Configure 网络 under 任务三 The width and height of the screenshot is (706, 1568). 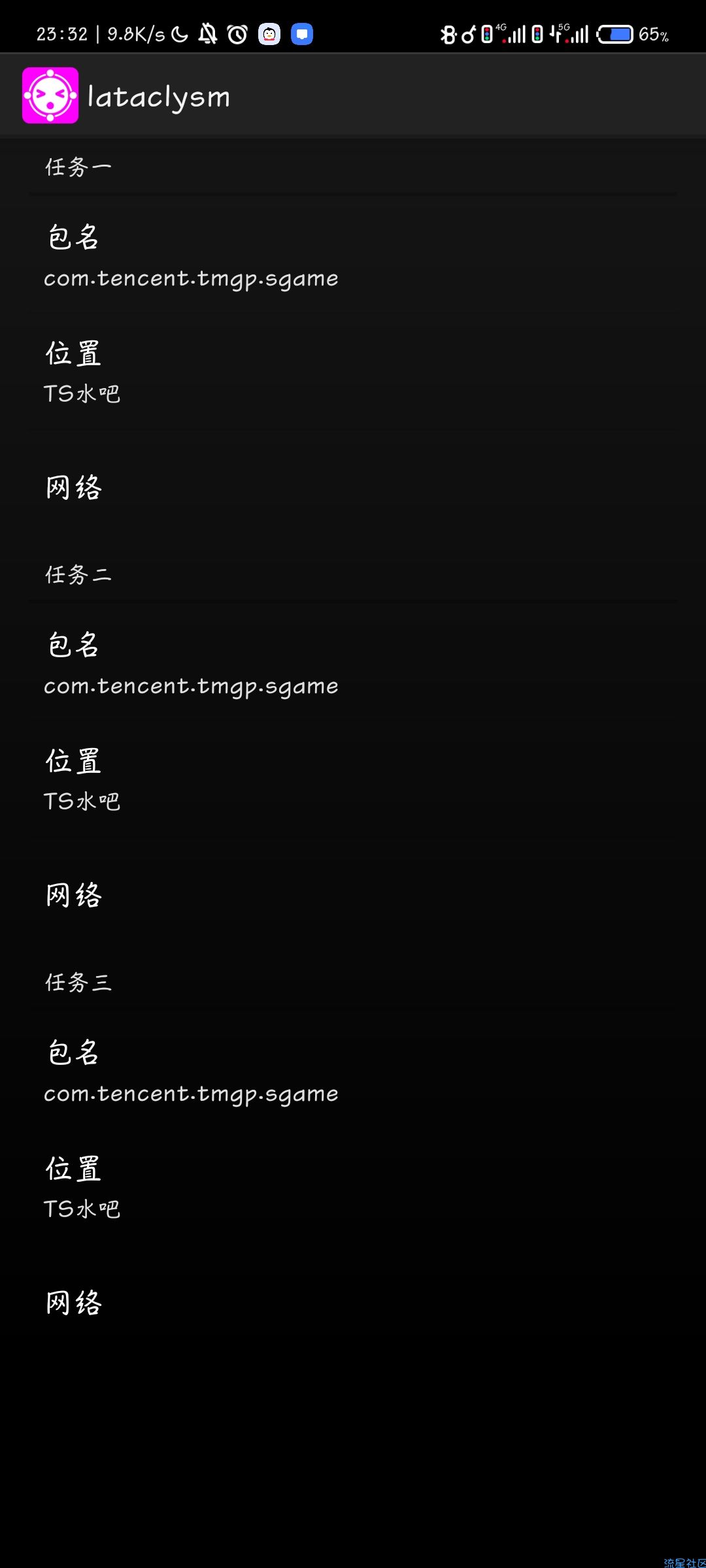353,1303
